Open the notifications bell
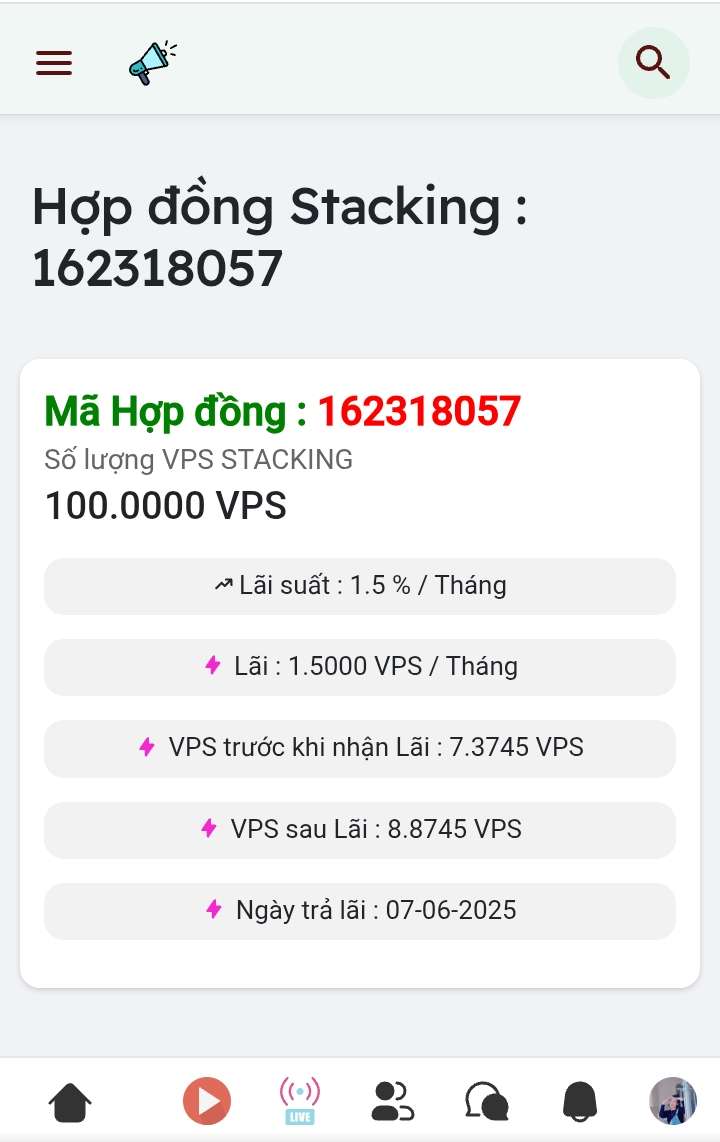720x1142 pixels. pos(580,1102)
